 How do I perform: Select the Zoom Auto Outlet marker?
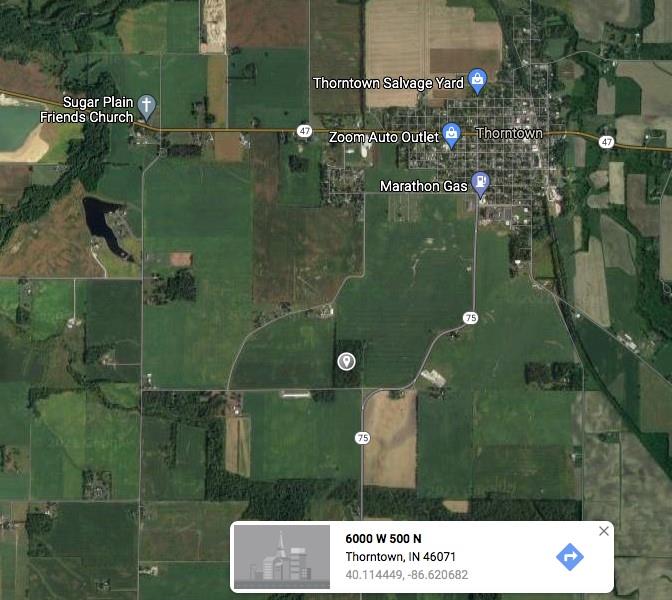[451, 133]
